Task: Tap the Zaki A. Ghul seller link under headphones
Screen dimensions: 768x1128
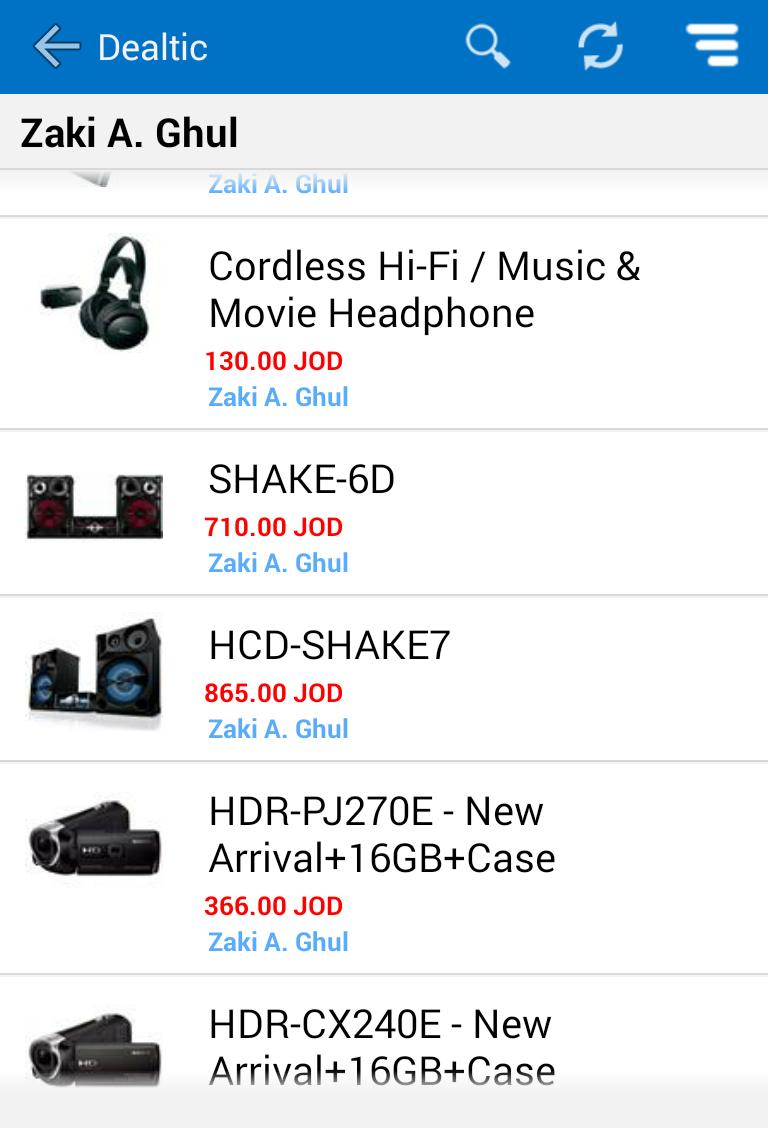Action: [277, 397]
